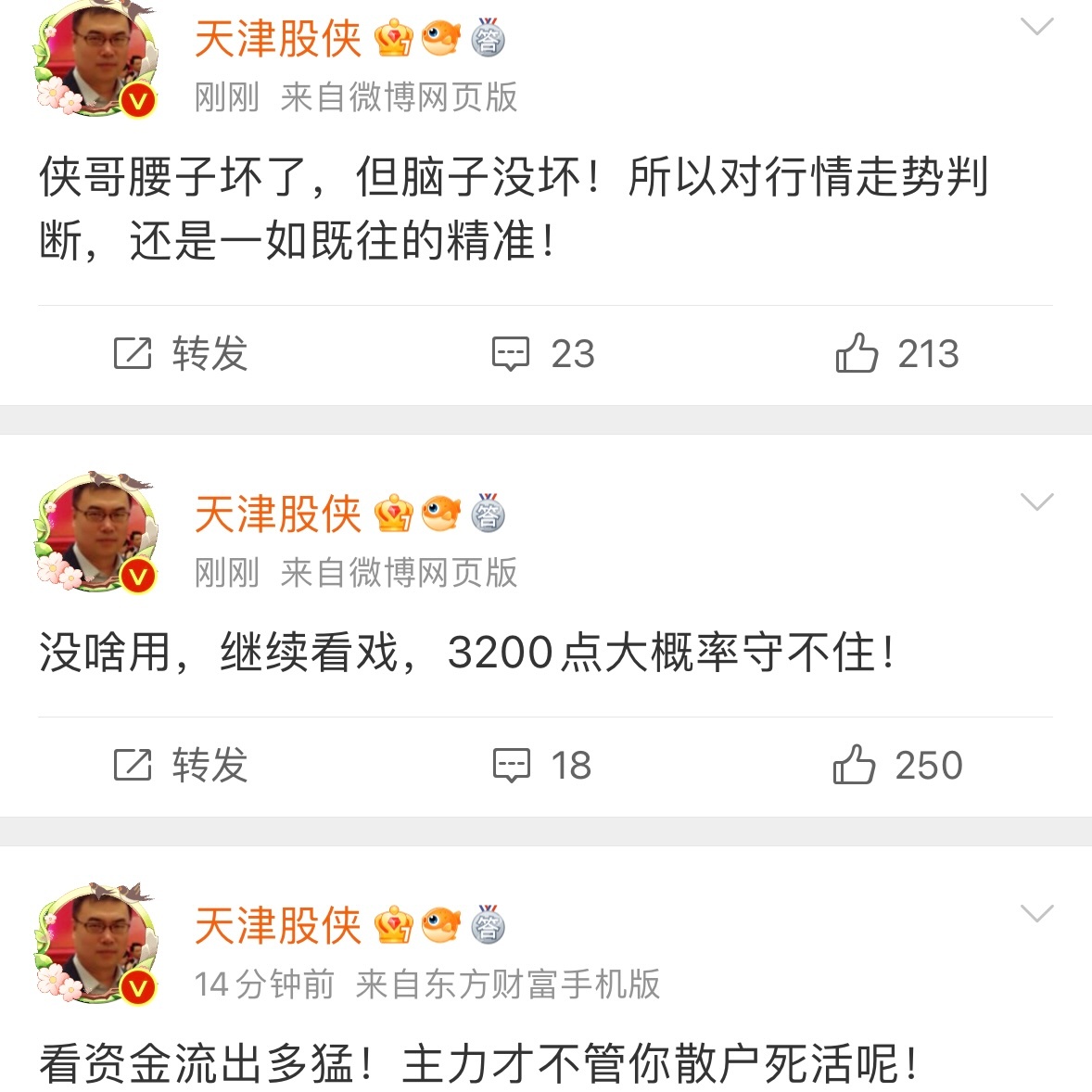Like the post with 250 likes
1092x1092 pixels.
click(x=895, y=766)
